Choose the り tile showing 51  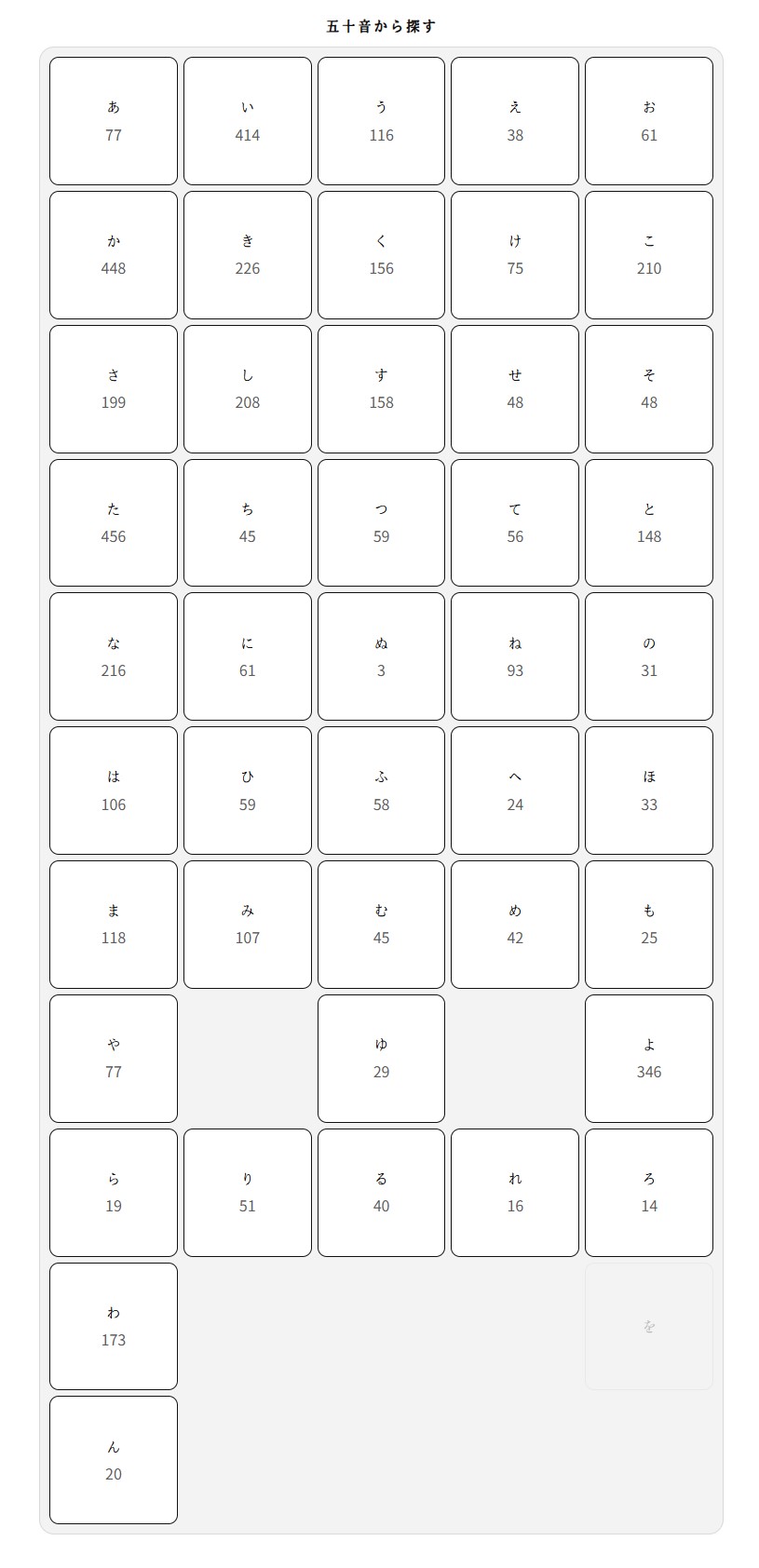[x=248, y=1193]
